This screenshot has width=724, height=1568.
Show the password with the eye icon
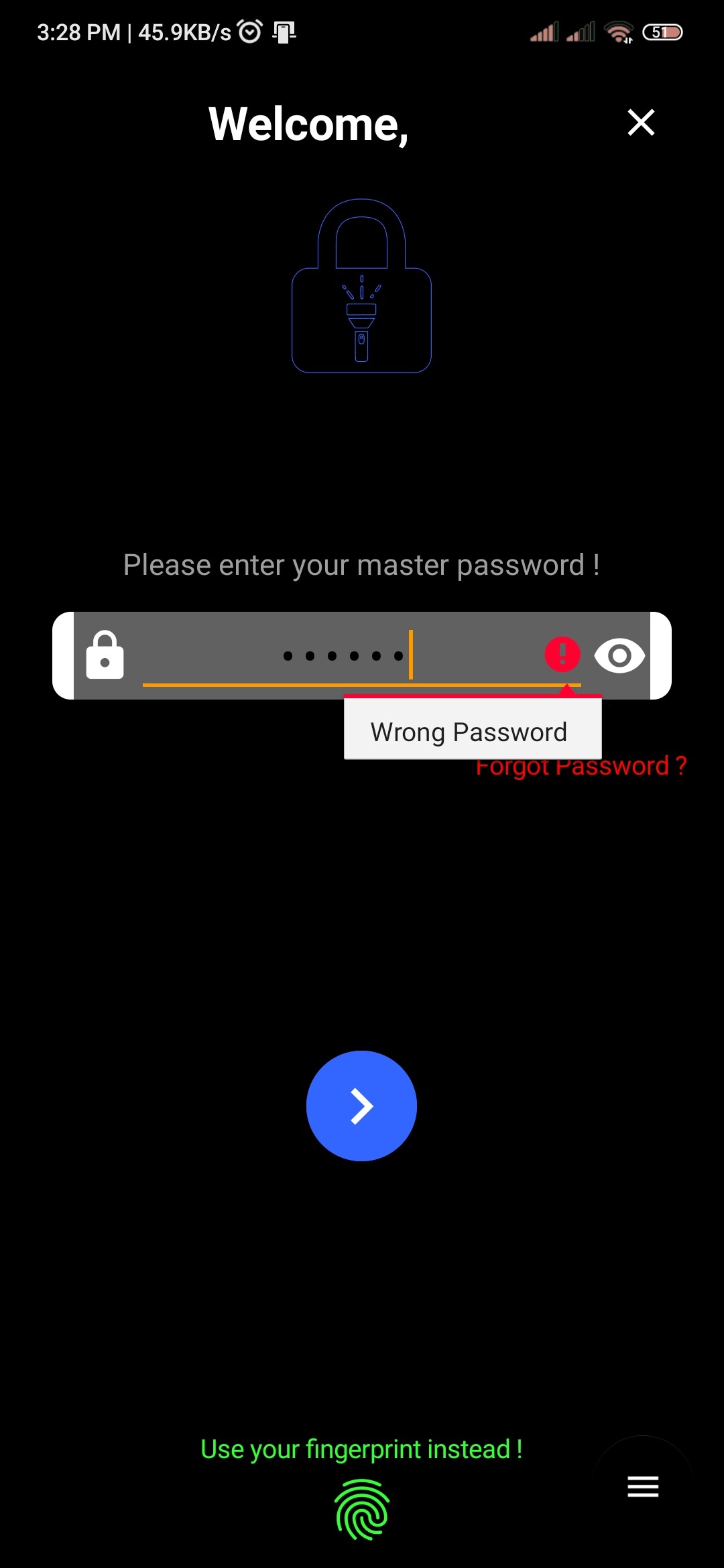click(x=619, y=655)
